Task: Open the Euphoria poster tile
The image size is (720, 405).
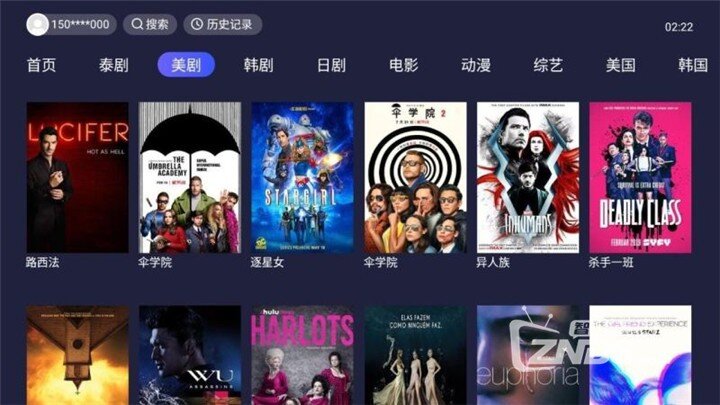Action: pyautogui.click(x=527, y=356)
